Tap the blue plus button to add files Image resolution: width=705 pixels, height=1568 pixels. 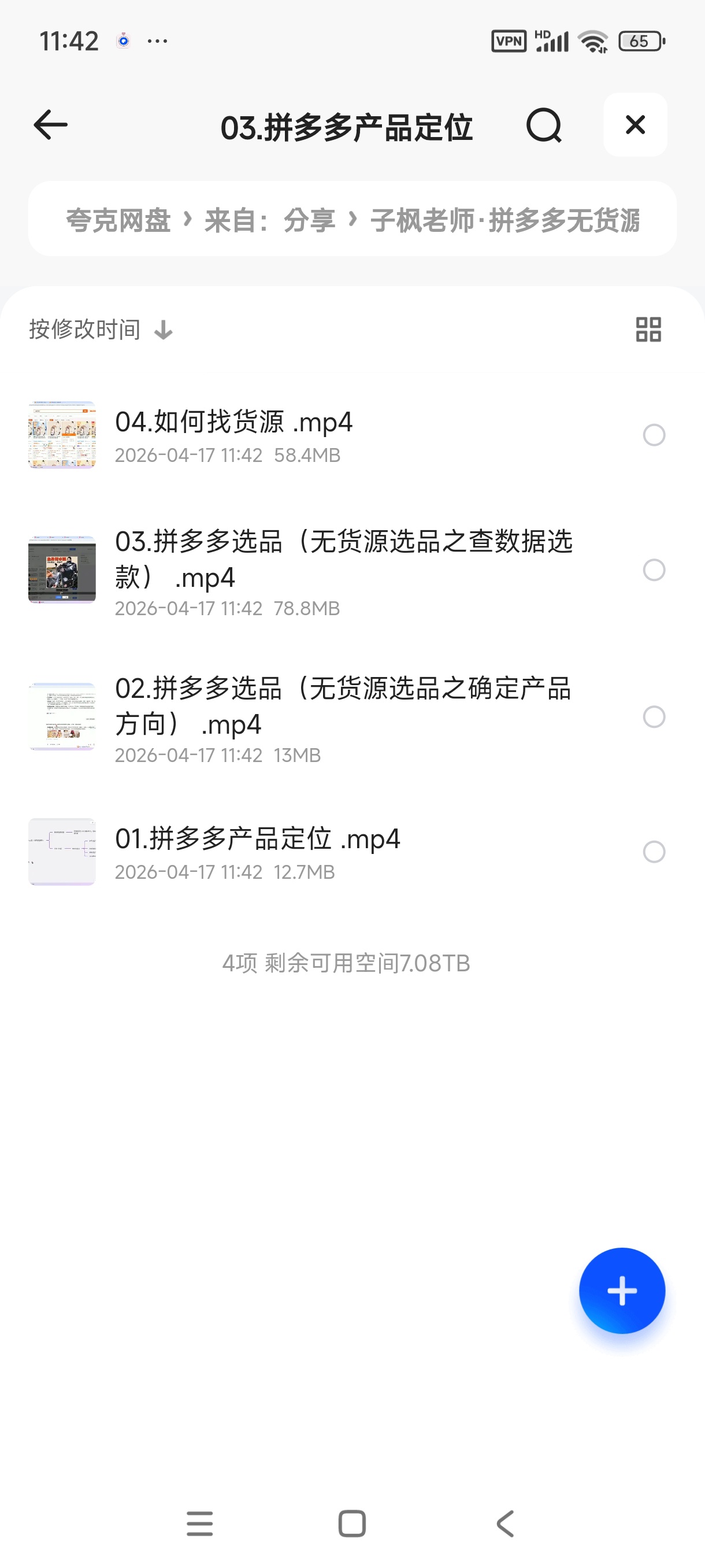(x=622, y=1290)
